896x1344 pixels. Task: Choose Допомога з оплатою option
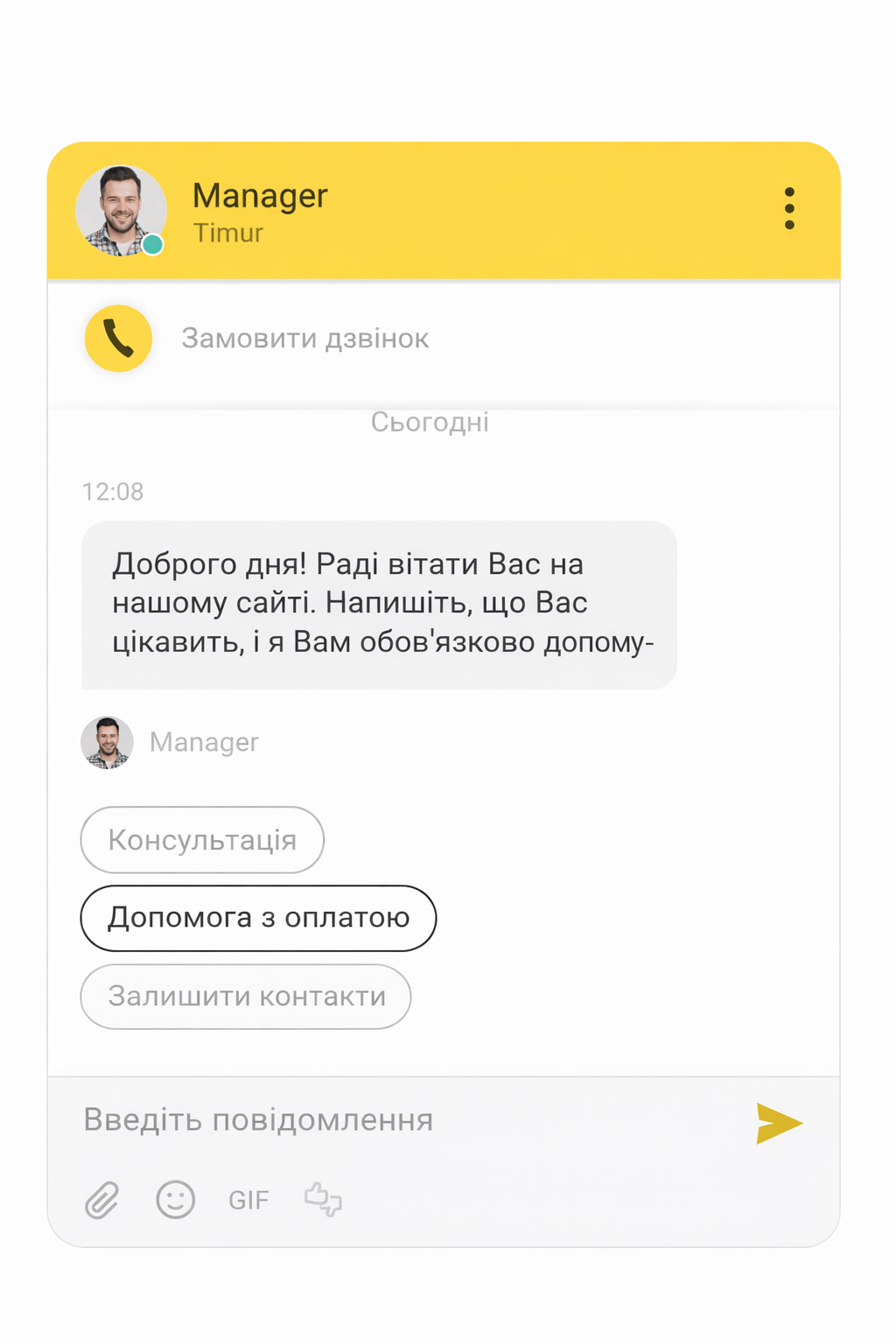[258, 918]
